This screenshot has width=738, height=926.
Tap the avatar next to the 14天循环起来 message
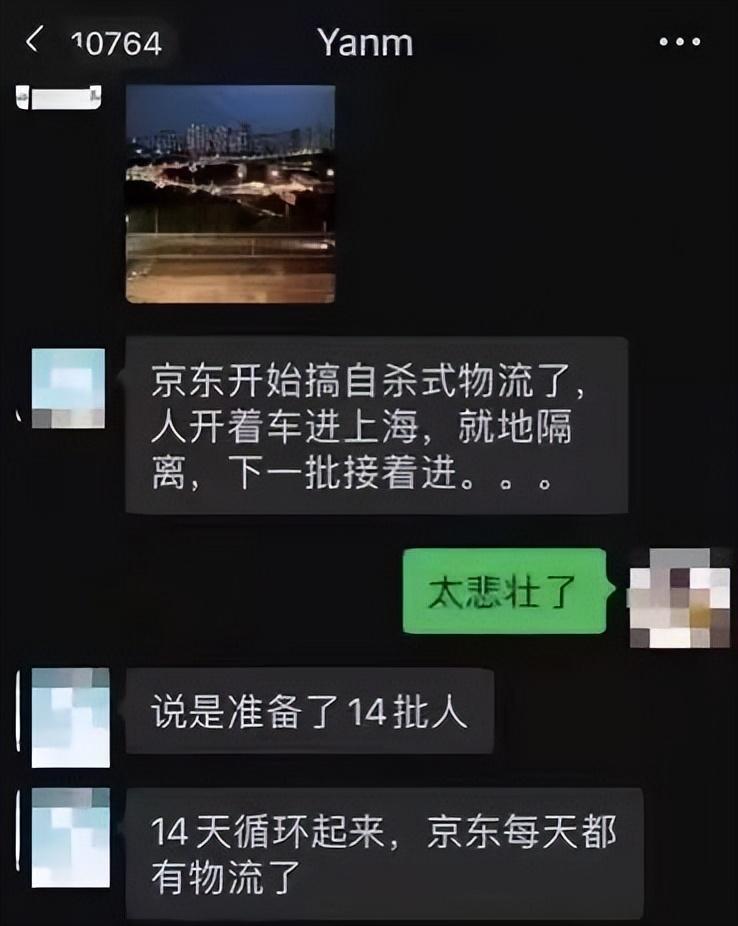pyautogui.click(x=70, y=837)
